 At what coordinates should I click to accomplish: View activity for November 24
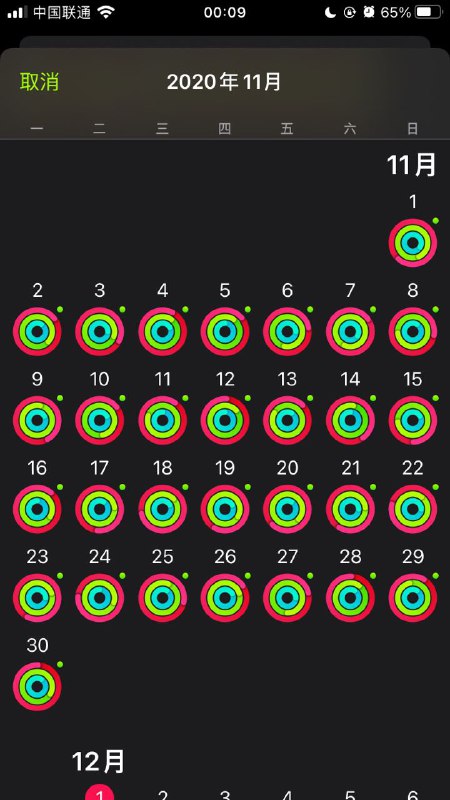point(99,598)
